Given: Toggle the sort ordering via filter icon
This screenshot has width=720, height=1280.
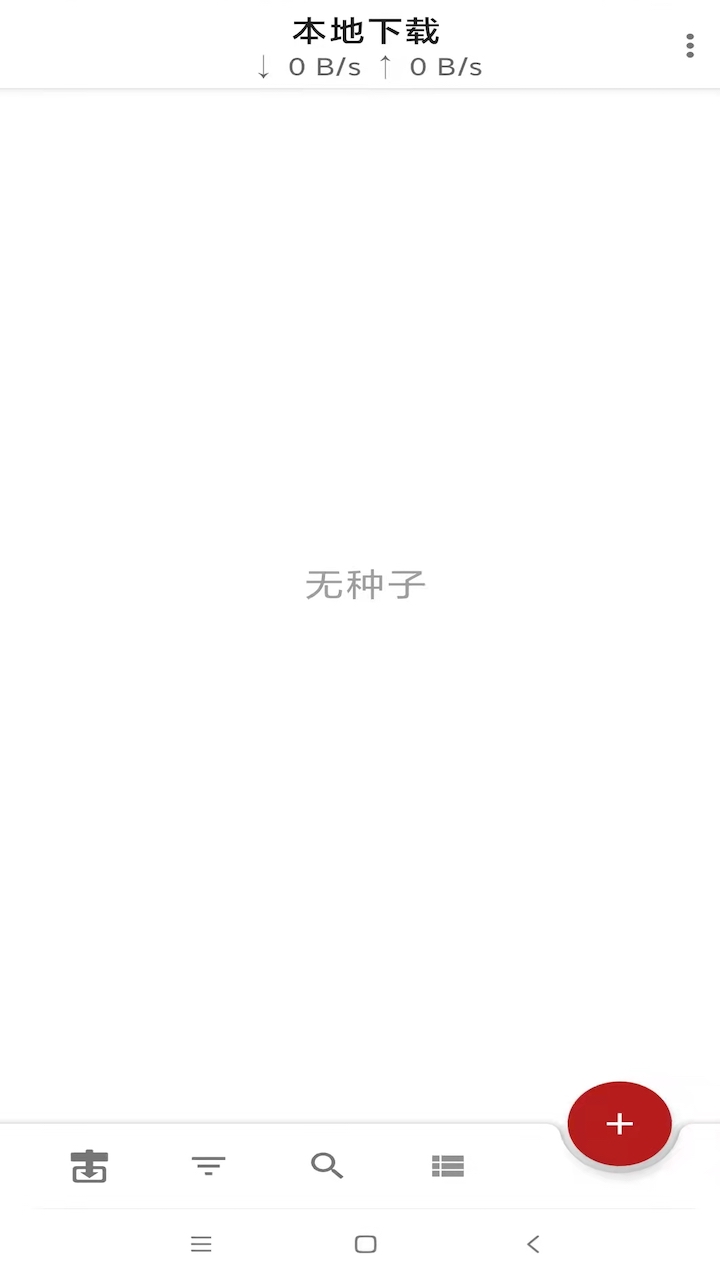Looking at the screenshot, I should coord(208,1166).
